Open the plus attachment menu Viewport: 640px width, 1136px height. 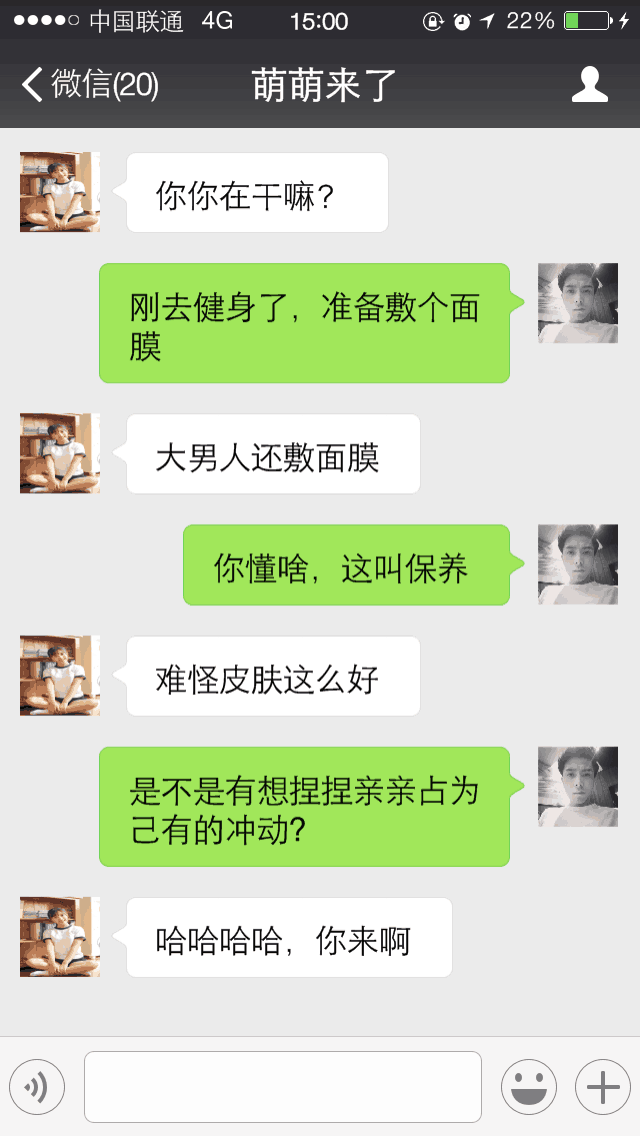[602, 1086]
